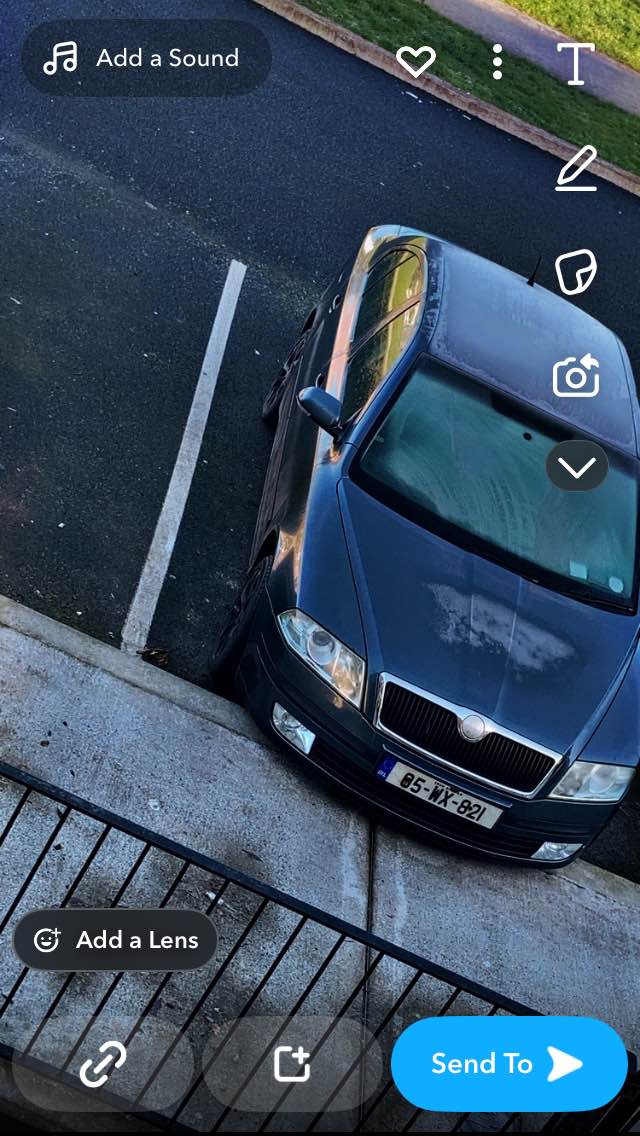The image size is (640, 1136).
Task: Tap the camera rotate tool
Action: [x=576, y=377]
